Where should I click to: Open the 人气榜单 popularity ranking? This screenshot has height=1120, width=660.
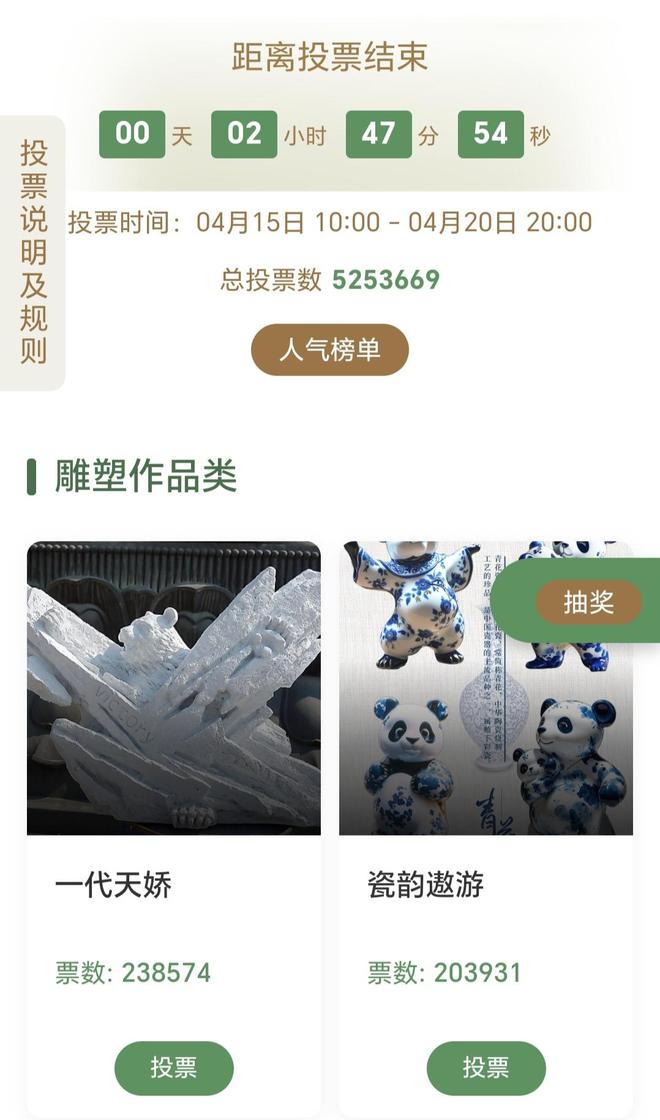329,350
